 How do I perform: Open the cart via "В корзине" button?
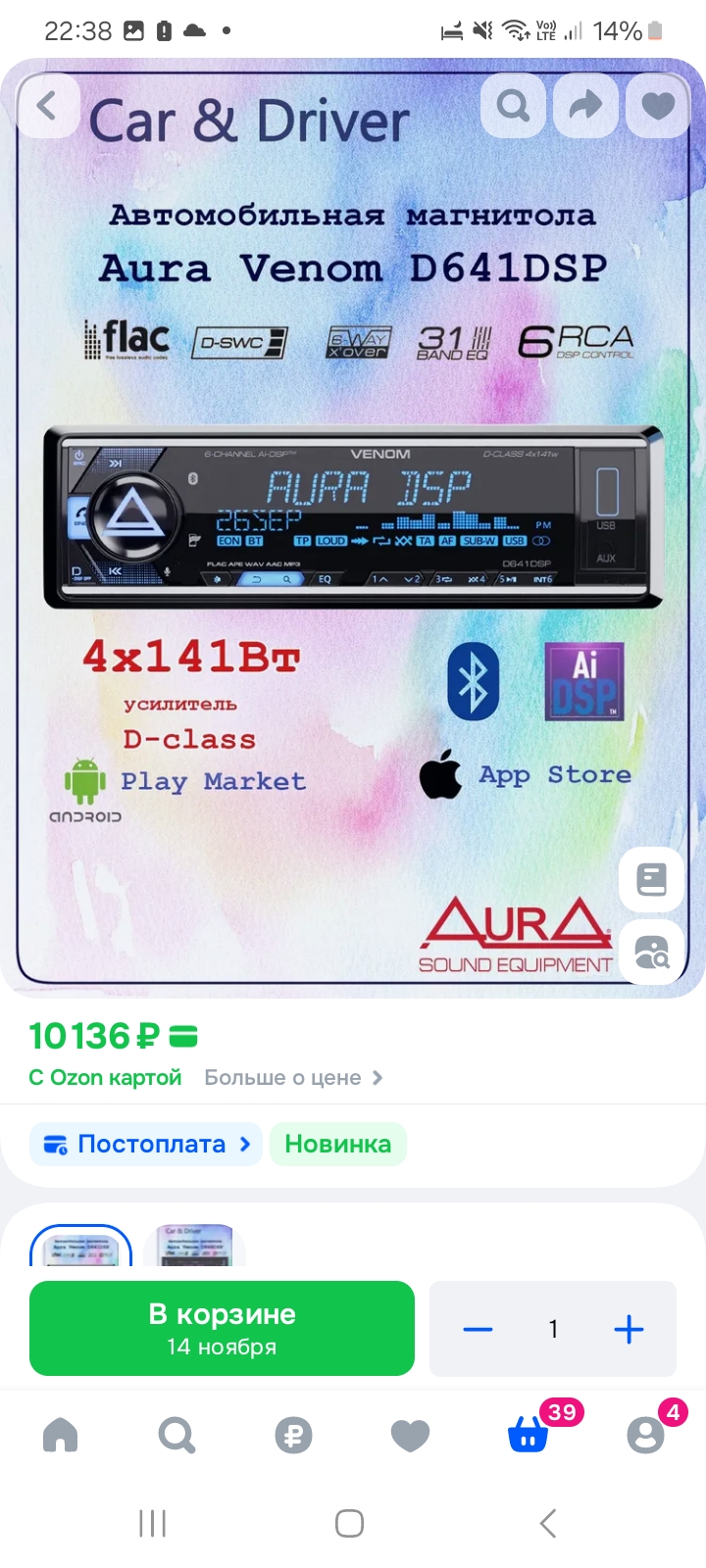point(222,1328)
